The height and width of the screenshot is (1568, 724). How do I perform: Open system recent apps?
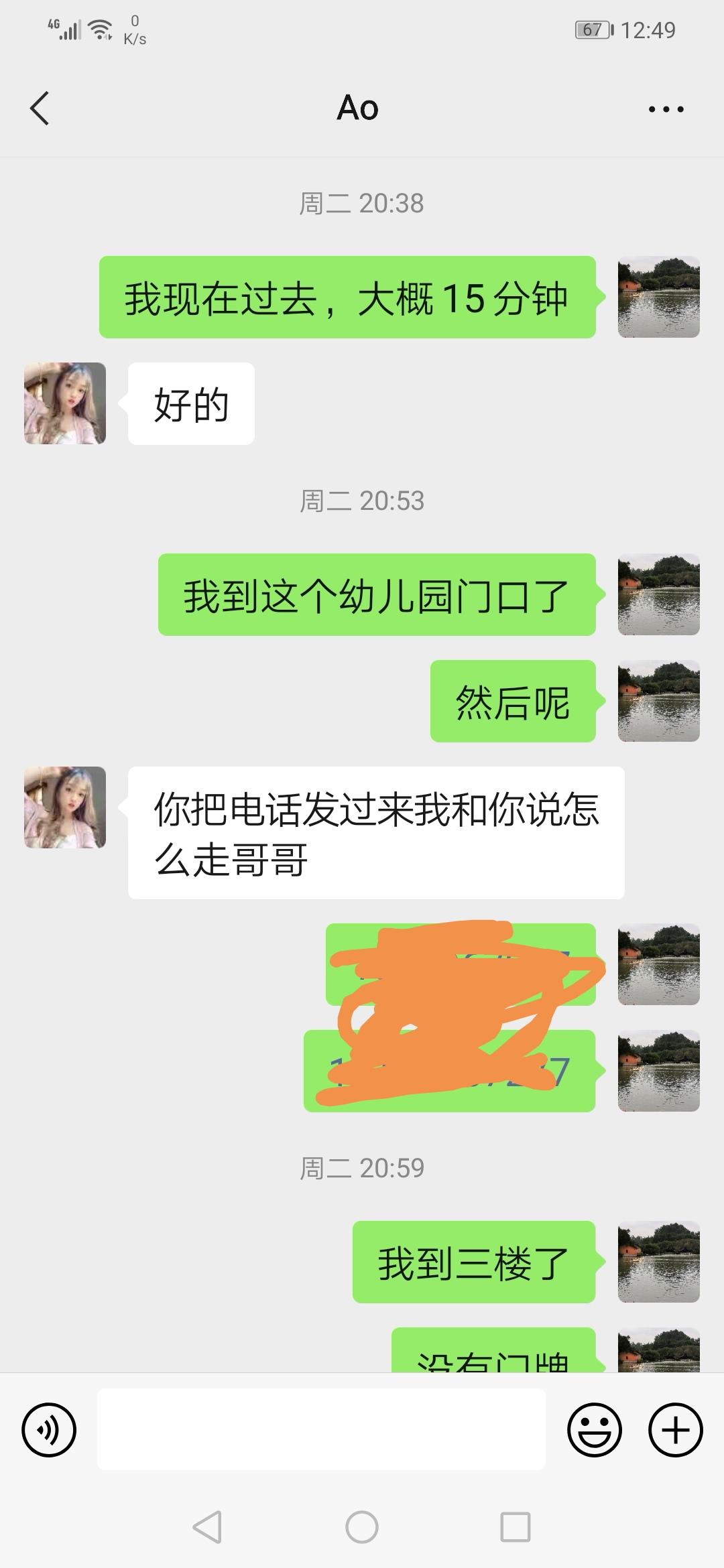coord(516,1528)
